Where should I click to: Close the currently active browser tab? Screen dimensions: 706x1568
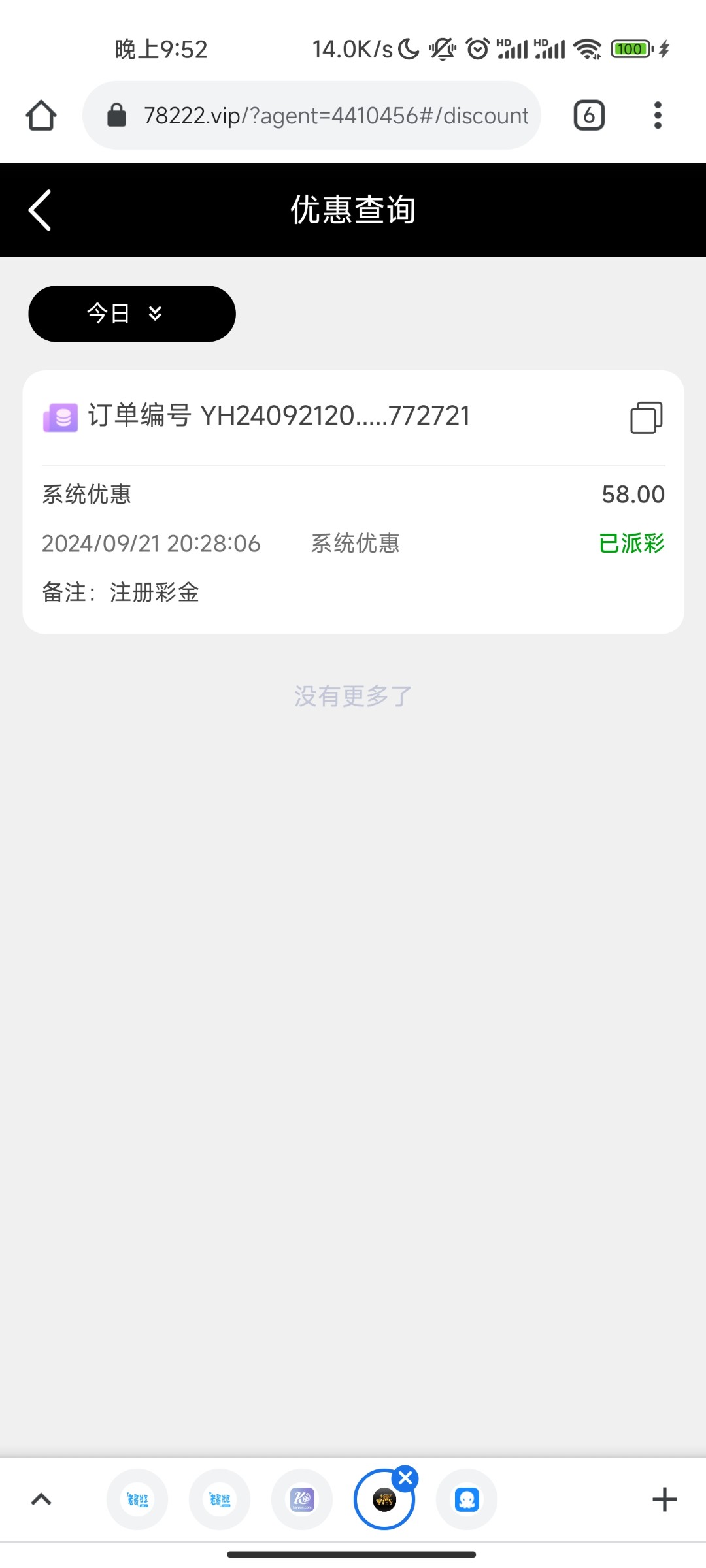(405, 1478)
